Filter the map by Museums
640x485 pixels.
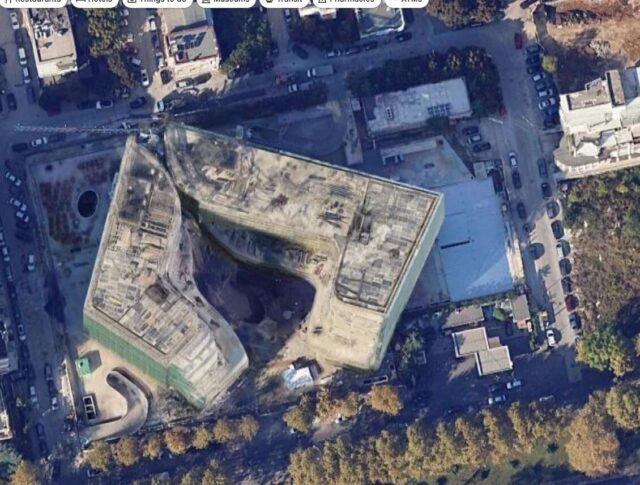(x=226, y=2)
